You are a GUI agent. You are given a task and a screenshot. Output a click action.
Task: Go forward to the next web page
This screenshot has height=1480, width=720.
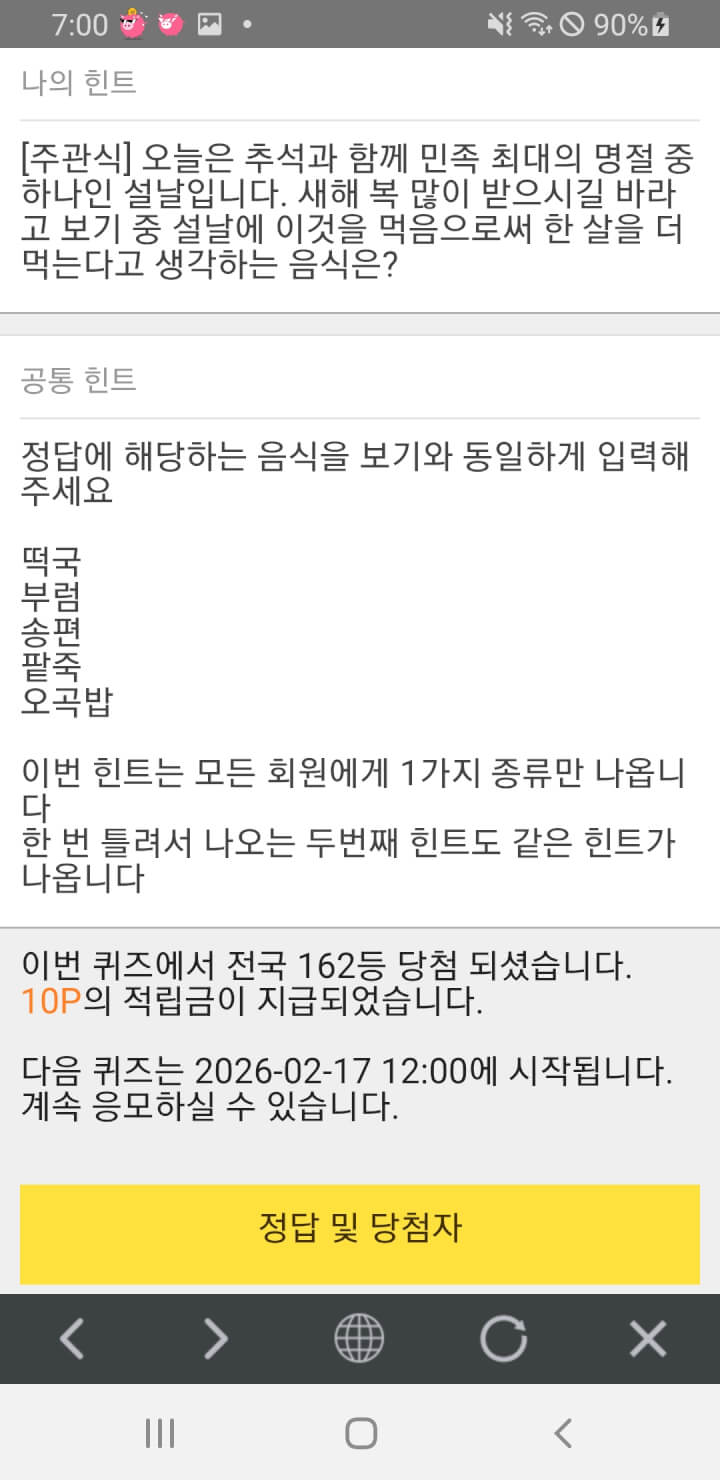tap(216, 1338)
